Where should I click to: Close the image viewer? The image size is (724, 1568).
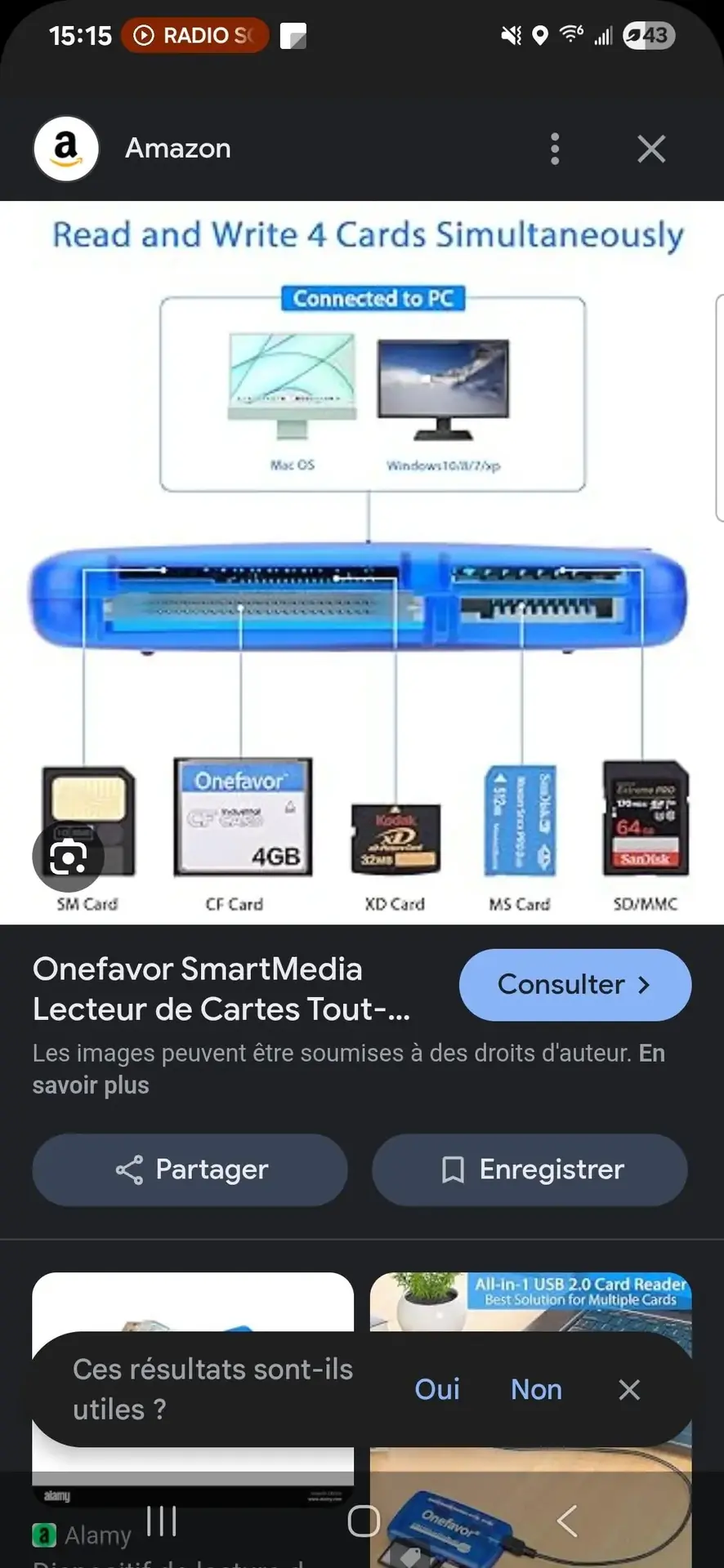[x=650, y=149]
